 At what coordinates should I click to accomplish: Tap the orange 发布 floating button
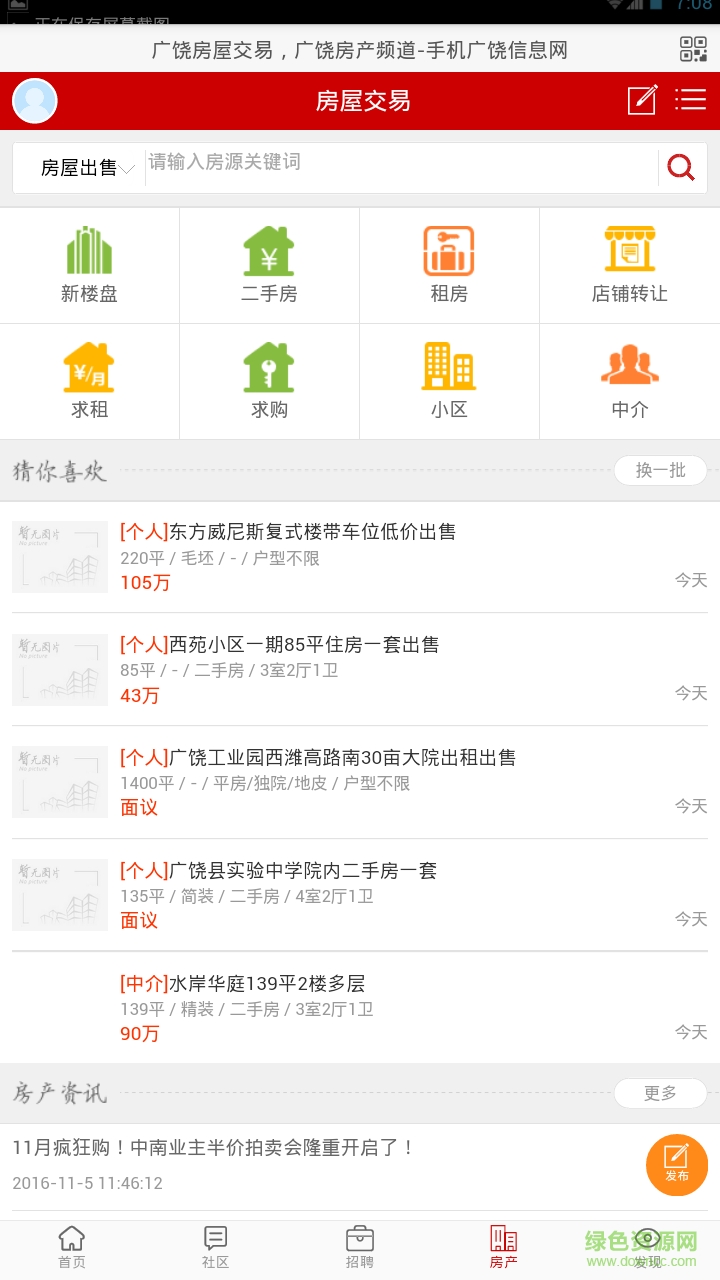click(x=677, y=1164)
